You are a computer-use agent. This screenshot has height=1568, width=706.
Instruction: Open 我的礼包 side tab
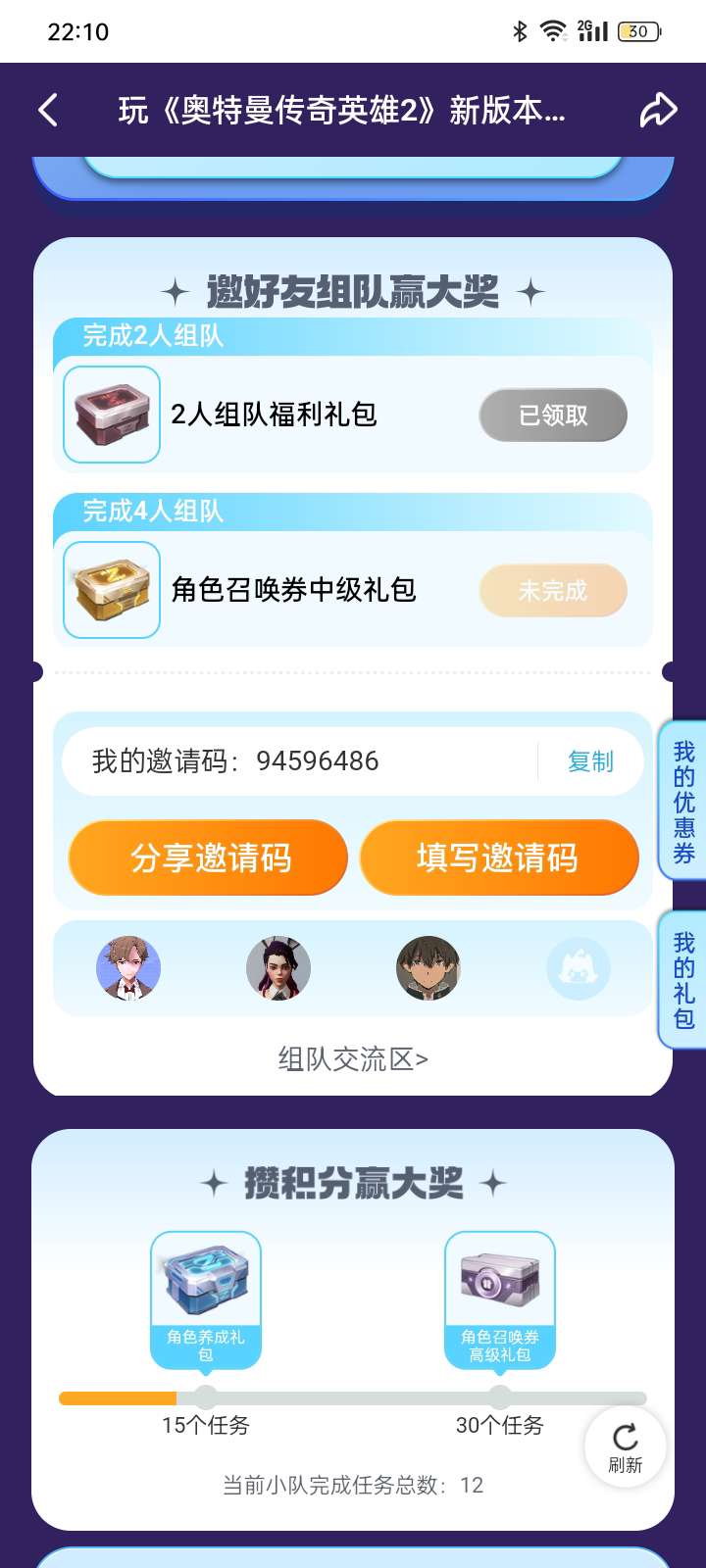coord(683,980)
